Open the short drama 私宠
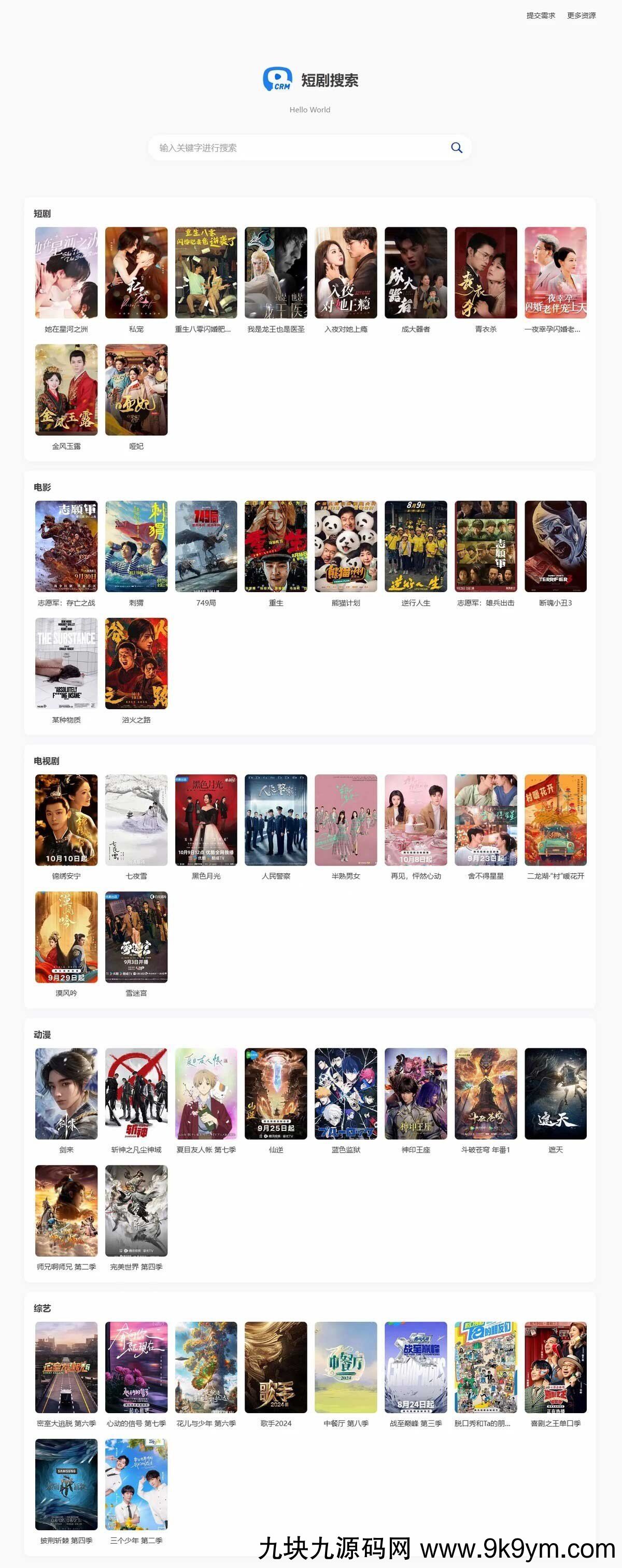The image size is (622, 1568). (136, 274)
